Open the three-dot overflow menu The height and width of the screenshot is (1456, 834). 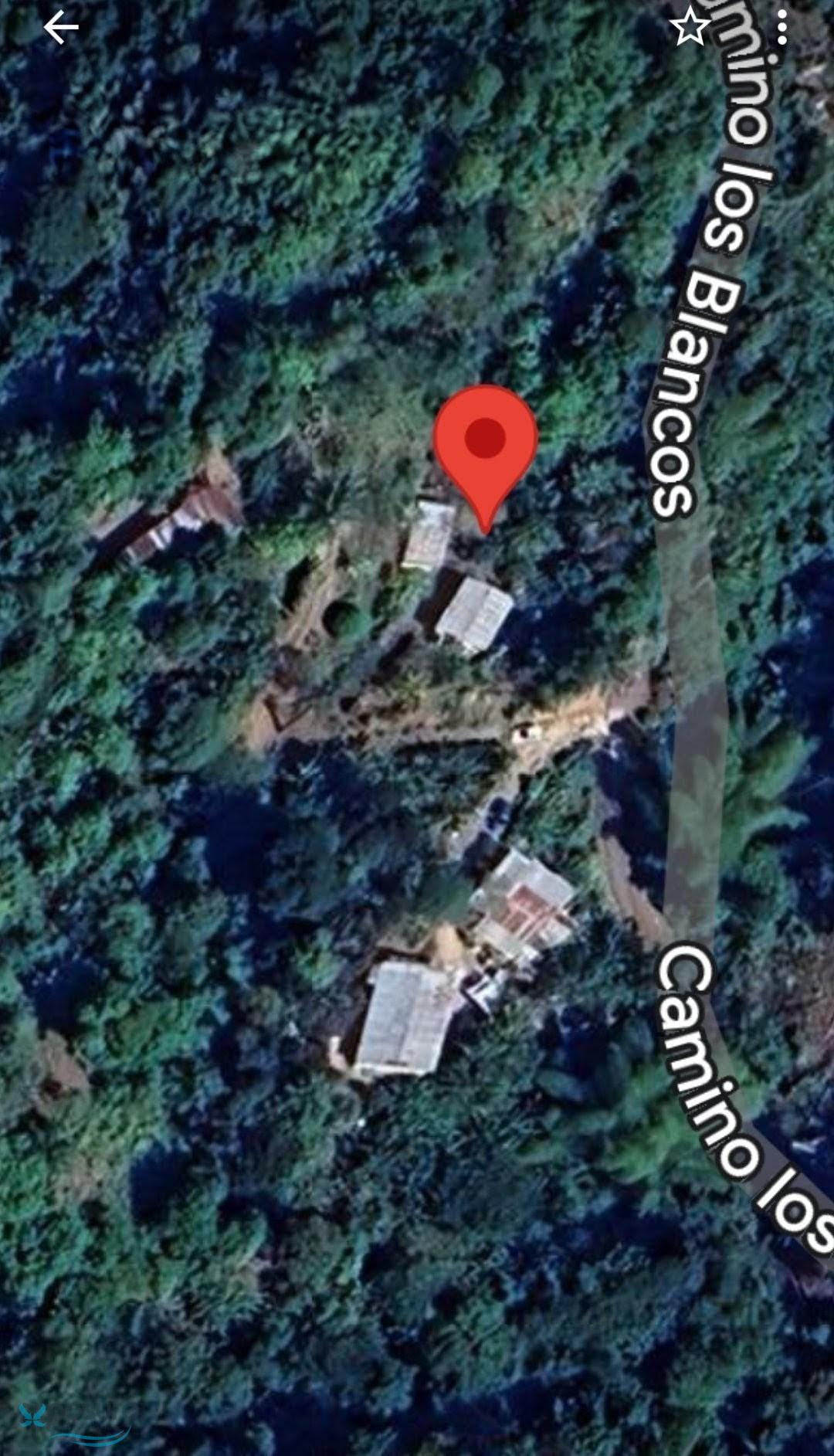click(x=782, y=29)
